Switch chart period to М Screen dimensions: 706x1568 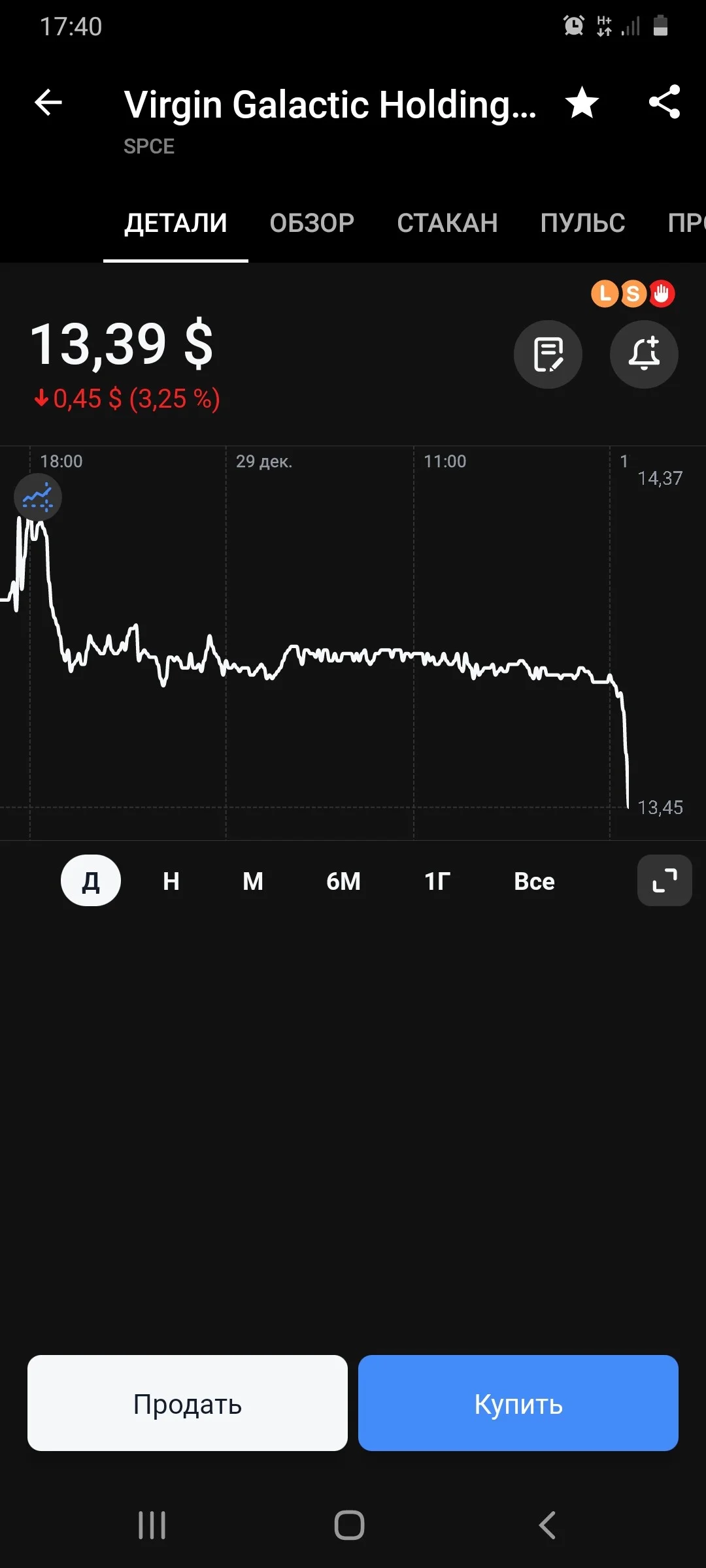click(x=253, y=881)
